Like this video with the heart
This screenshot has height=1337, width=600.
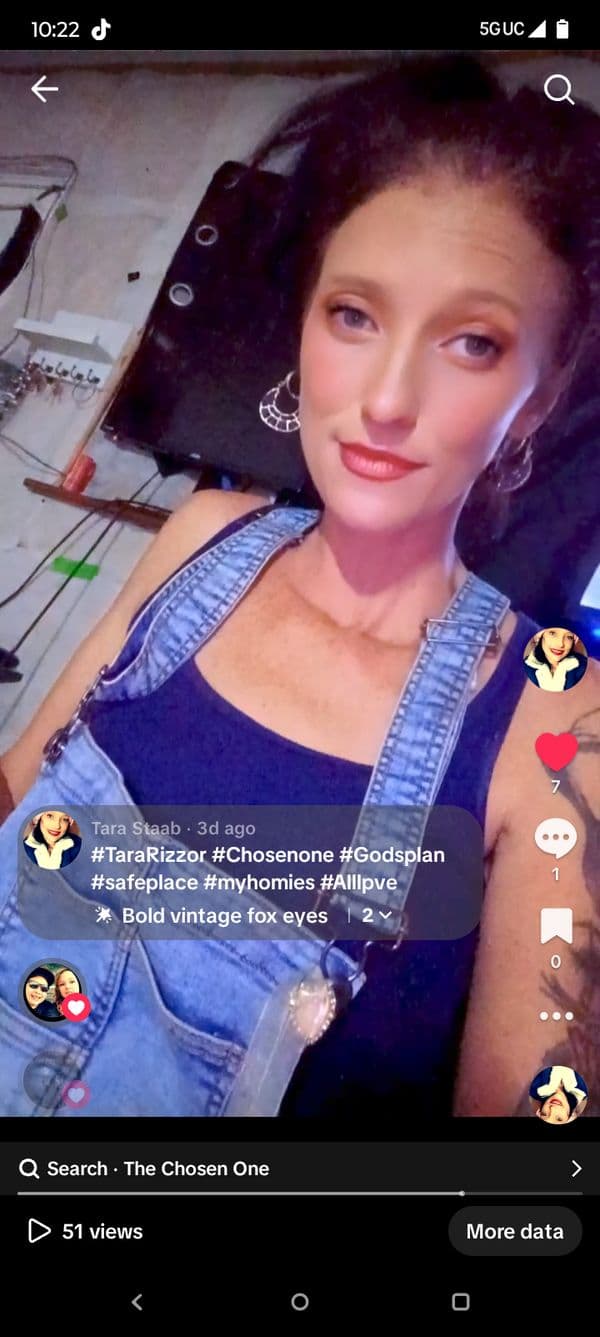(x=556, y=752)
